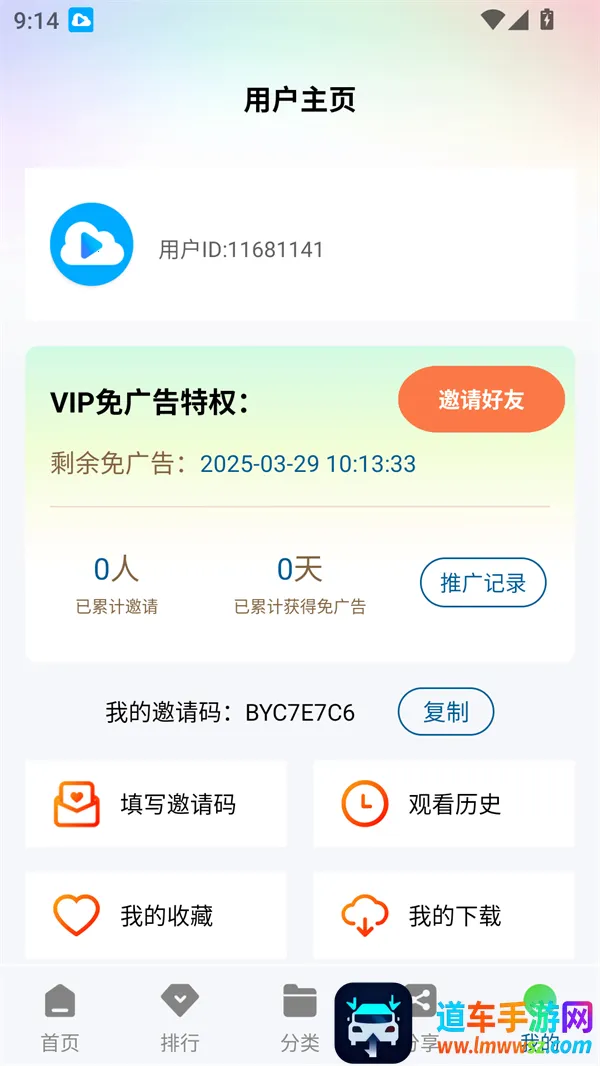Copy the invite code with 复制

(446, 712)
